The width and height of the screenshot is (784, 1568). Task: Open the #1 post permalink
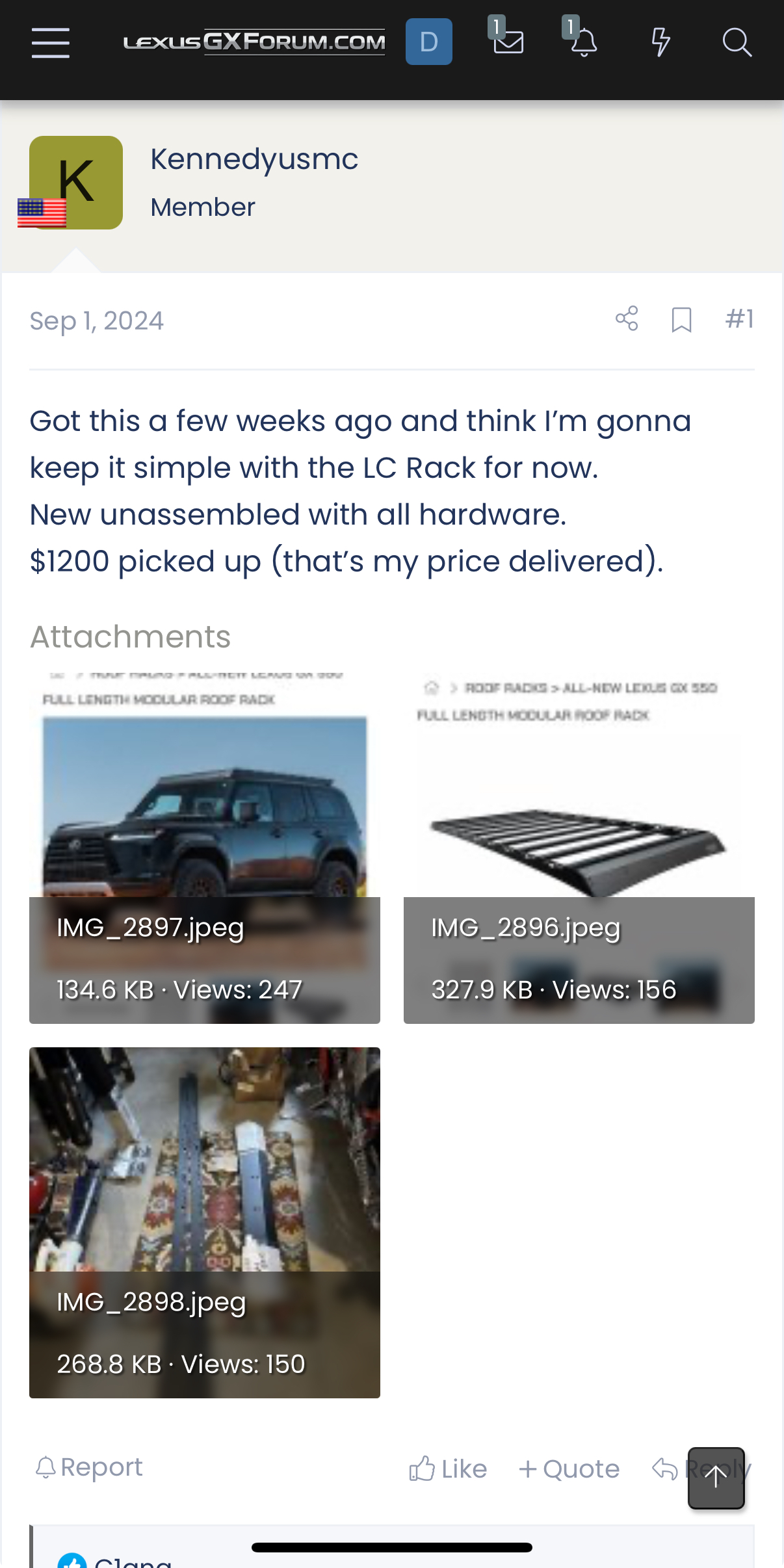(x=740, y=319)
